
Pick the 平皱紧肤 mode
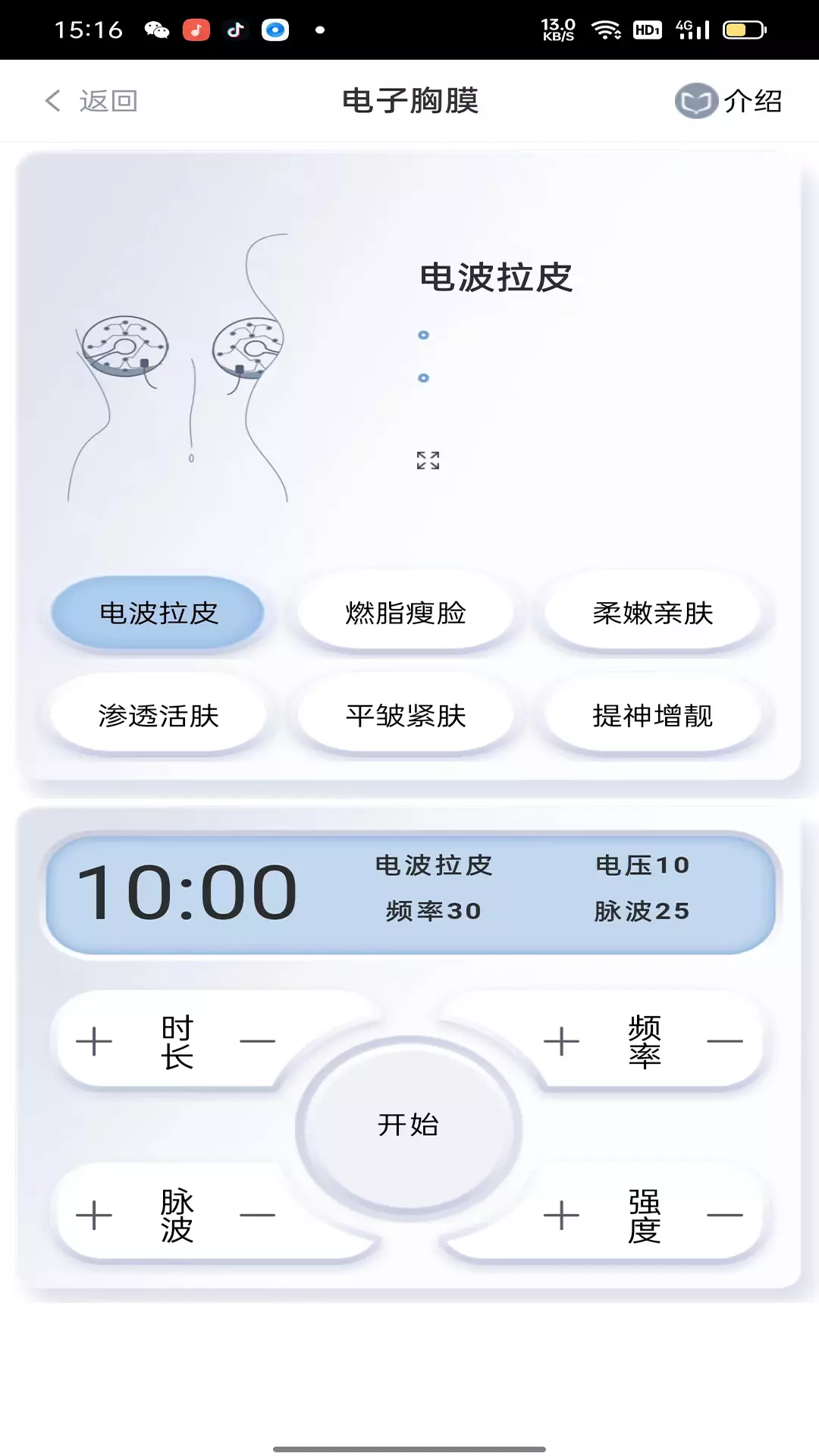(x=406, y=715)
